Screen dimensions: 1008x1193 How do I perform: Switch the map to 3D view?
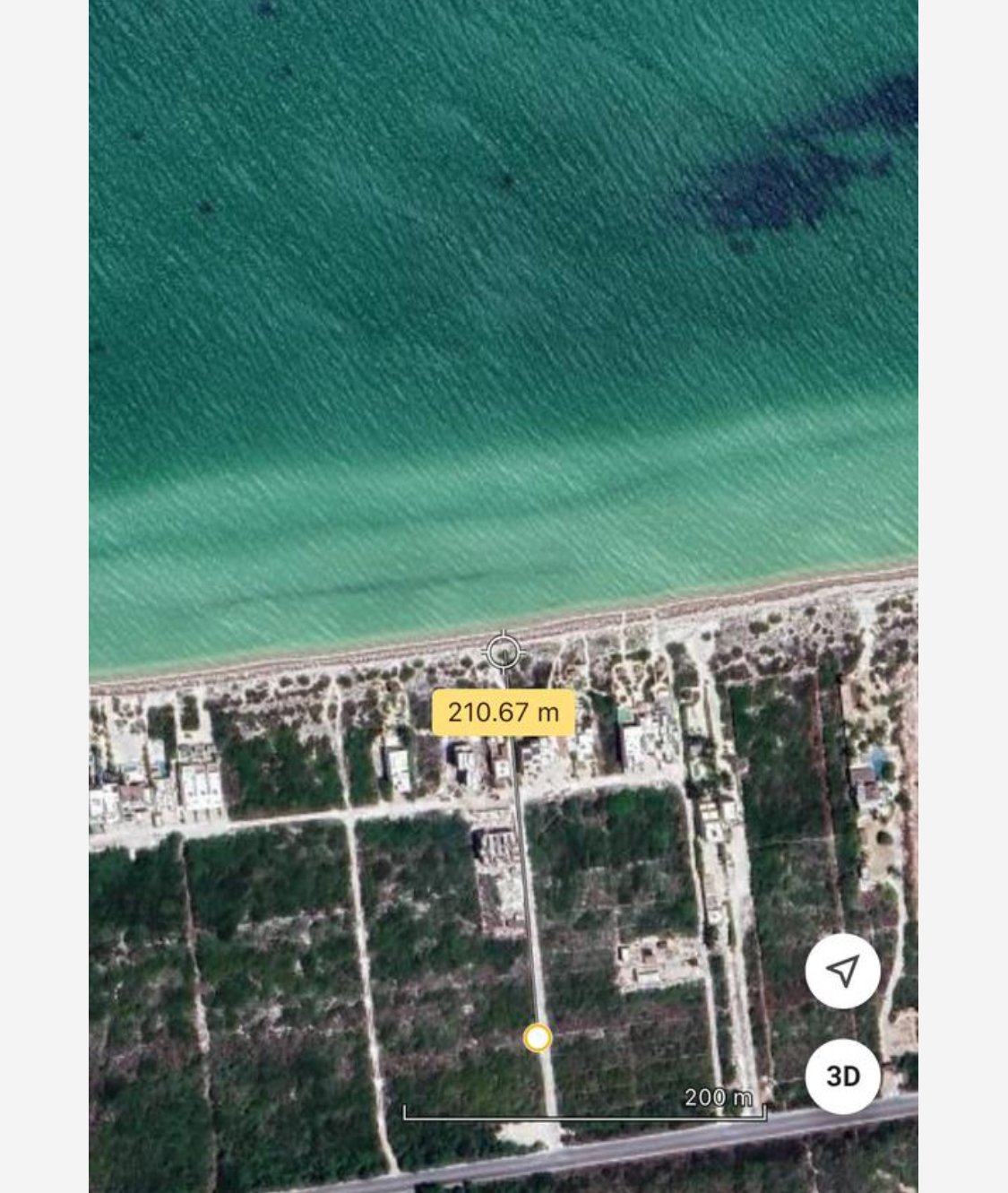(842, 1076)
